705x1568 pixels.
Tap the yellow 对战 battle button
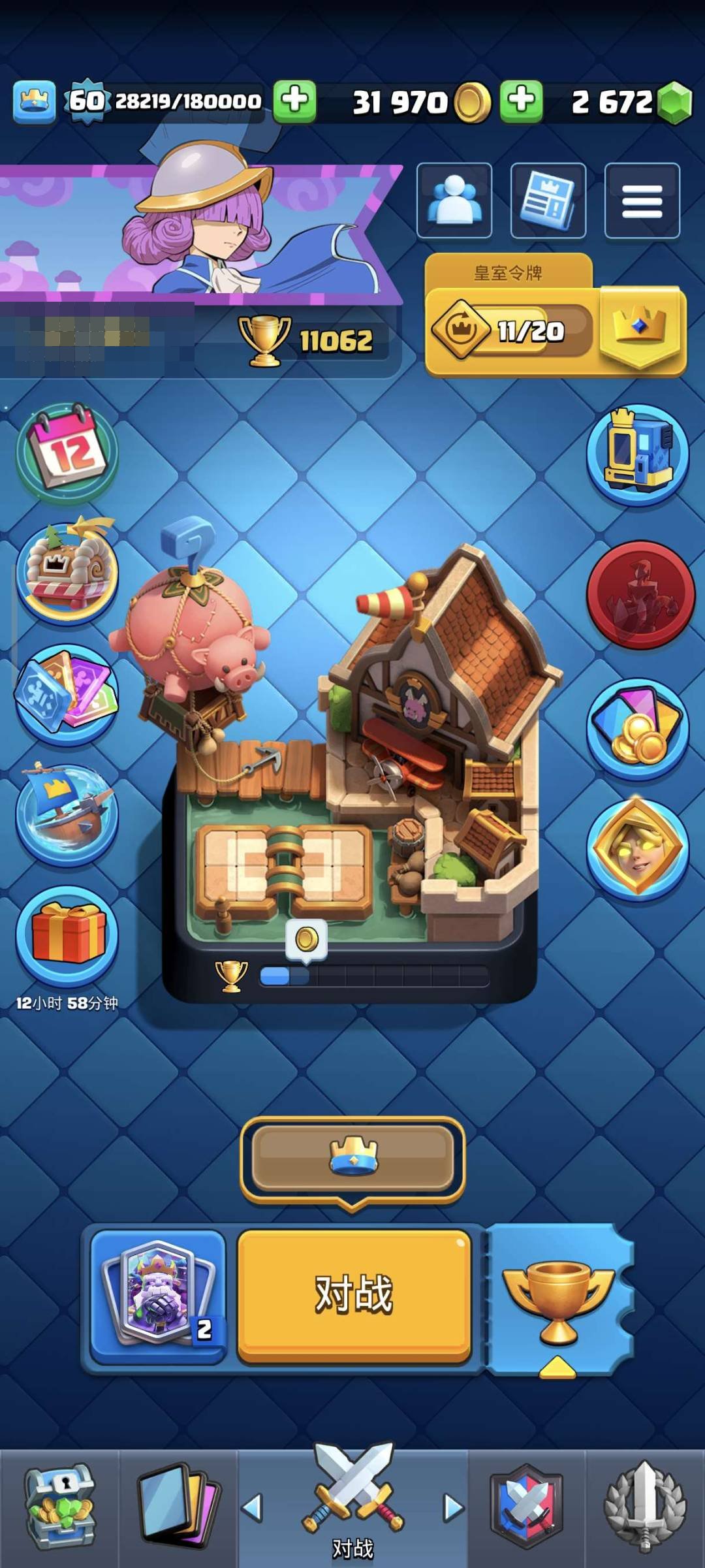(x=353, y=1294)
